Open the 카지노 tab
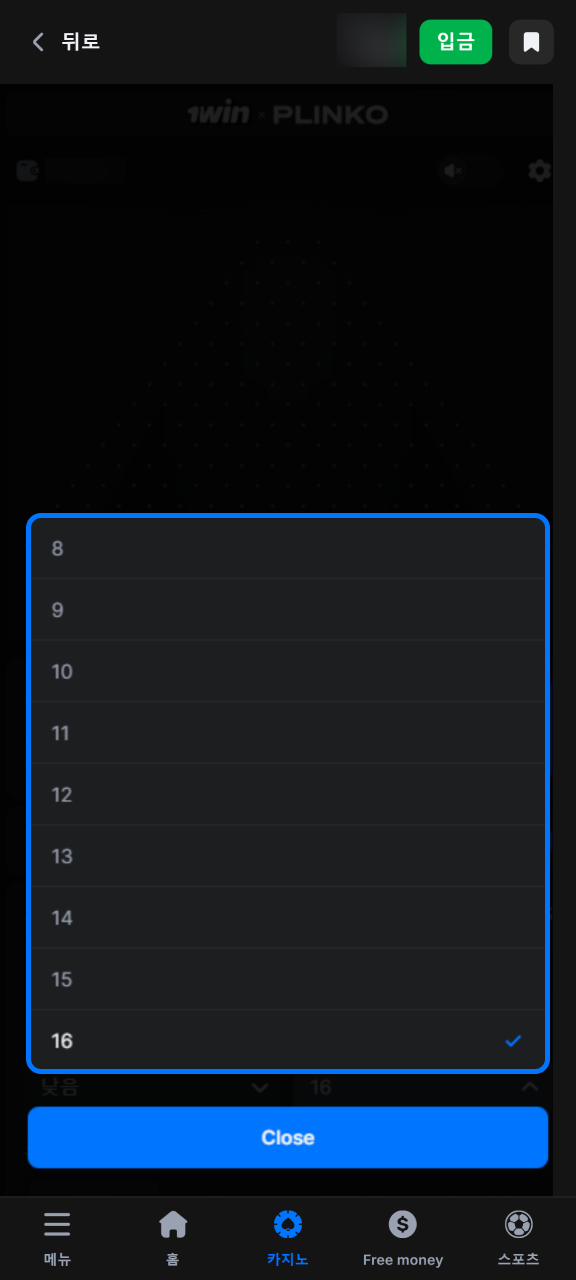Image resolution: width=576 pixels, height=1280 pixels. (x=288, y=1238)
